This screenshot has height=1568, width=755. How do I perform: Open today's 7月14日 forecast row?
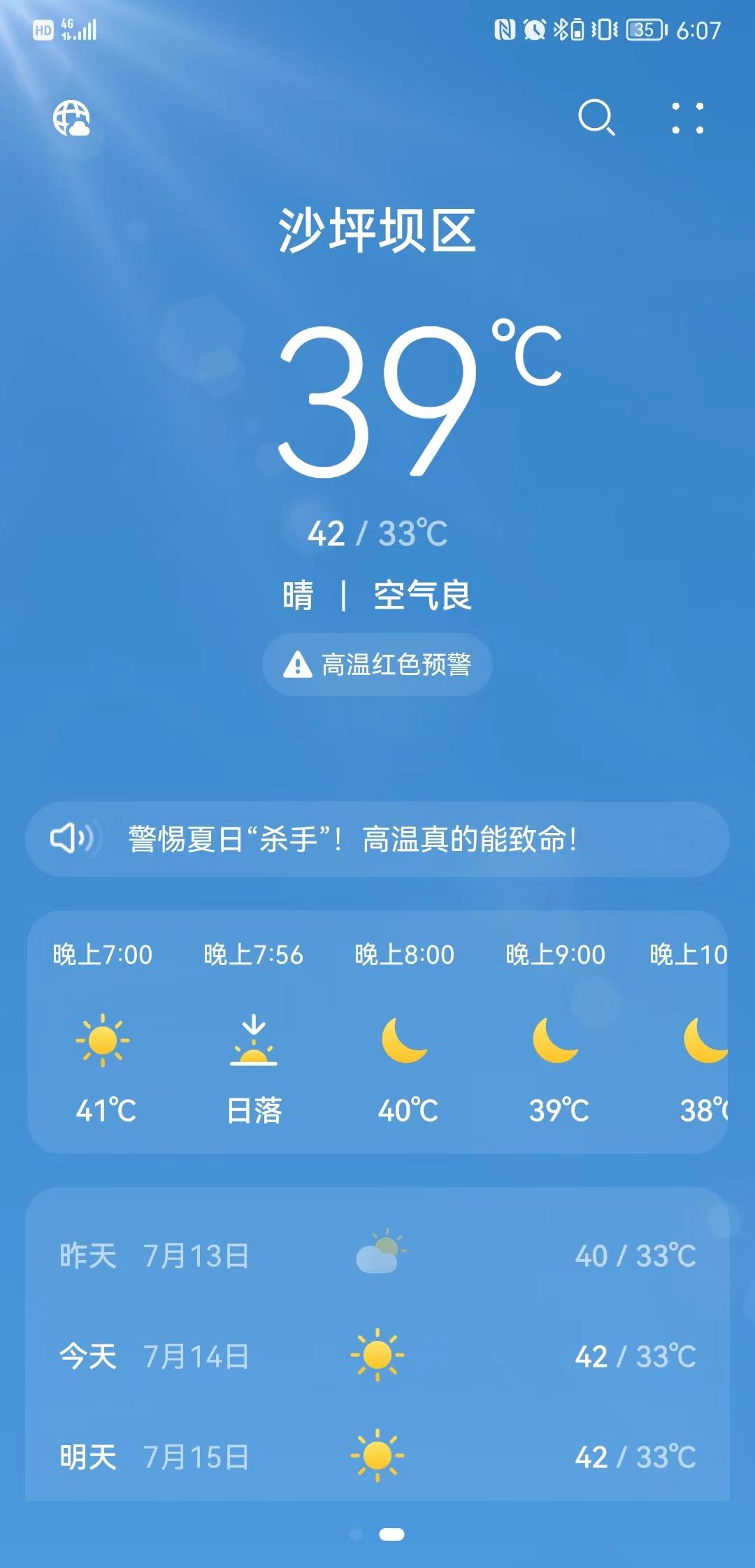point(377,1356)
